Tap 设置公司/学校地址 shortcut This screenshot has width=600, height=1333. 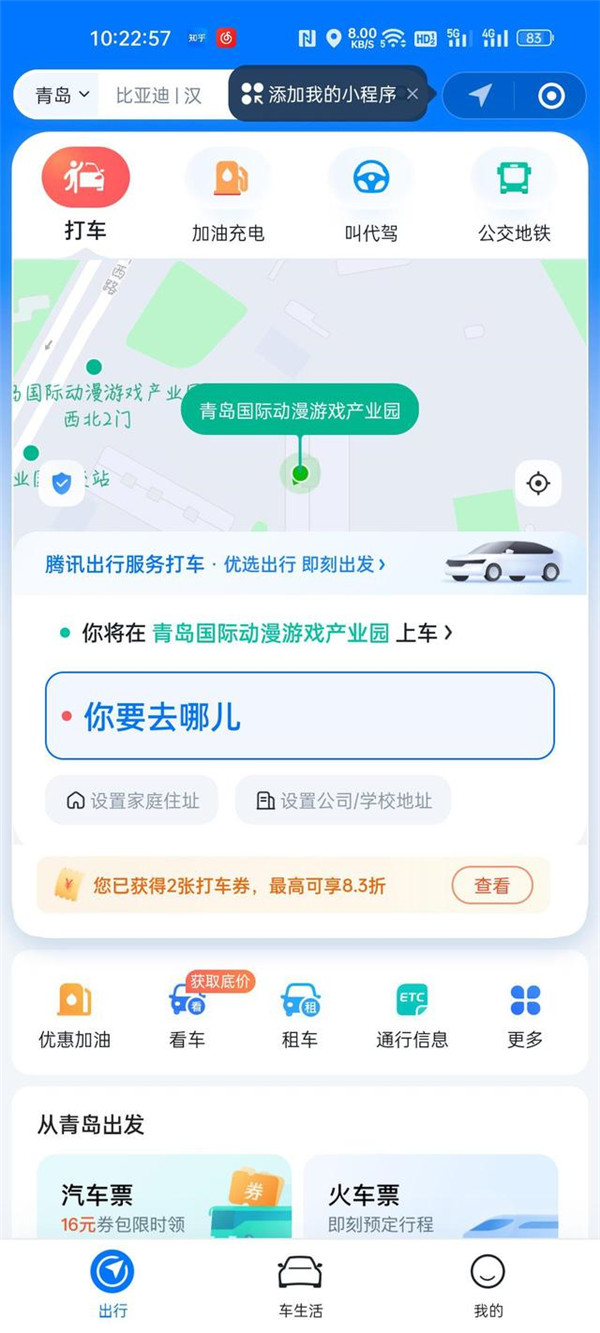click(343, 801)
